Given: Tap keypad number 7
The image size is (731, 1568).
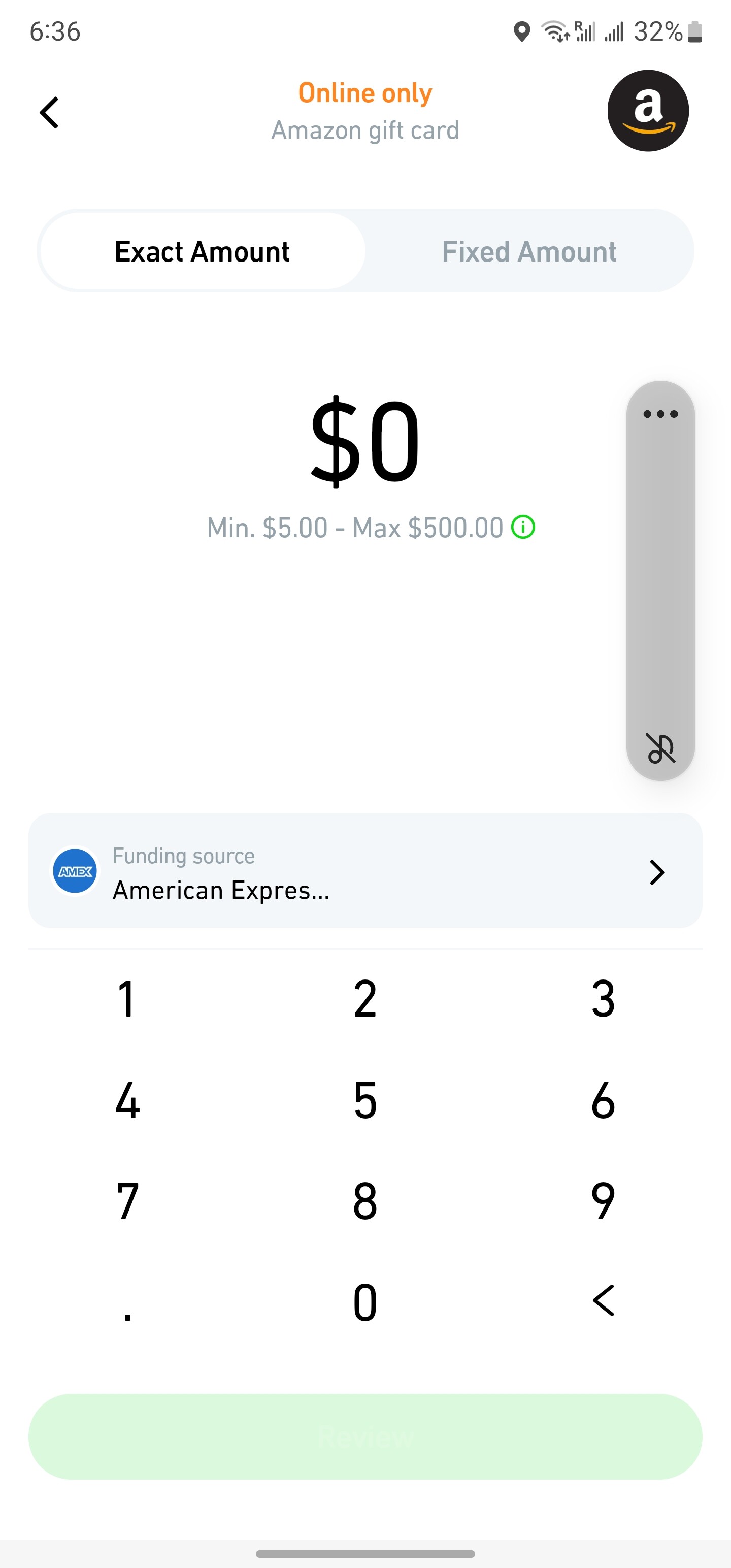Looking at the screenshot, I should coord(126,1201).
